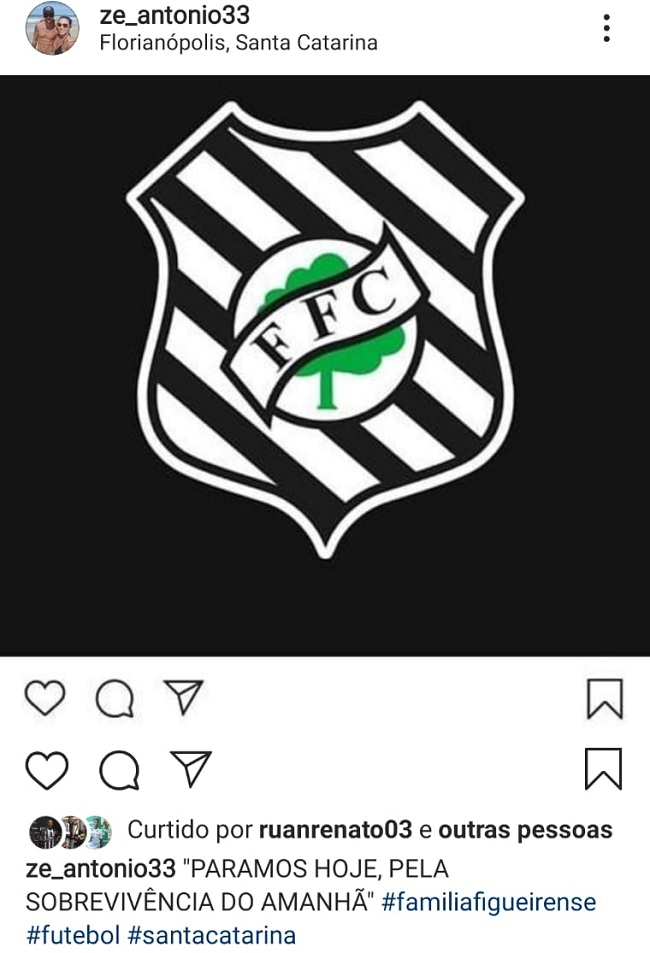Open ruanrenato03's profile from the likes line
The height and width of the screenshot is (953, 650).
[x=335, y=830]
